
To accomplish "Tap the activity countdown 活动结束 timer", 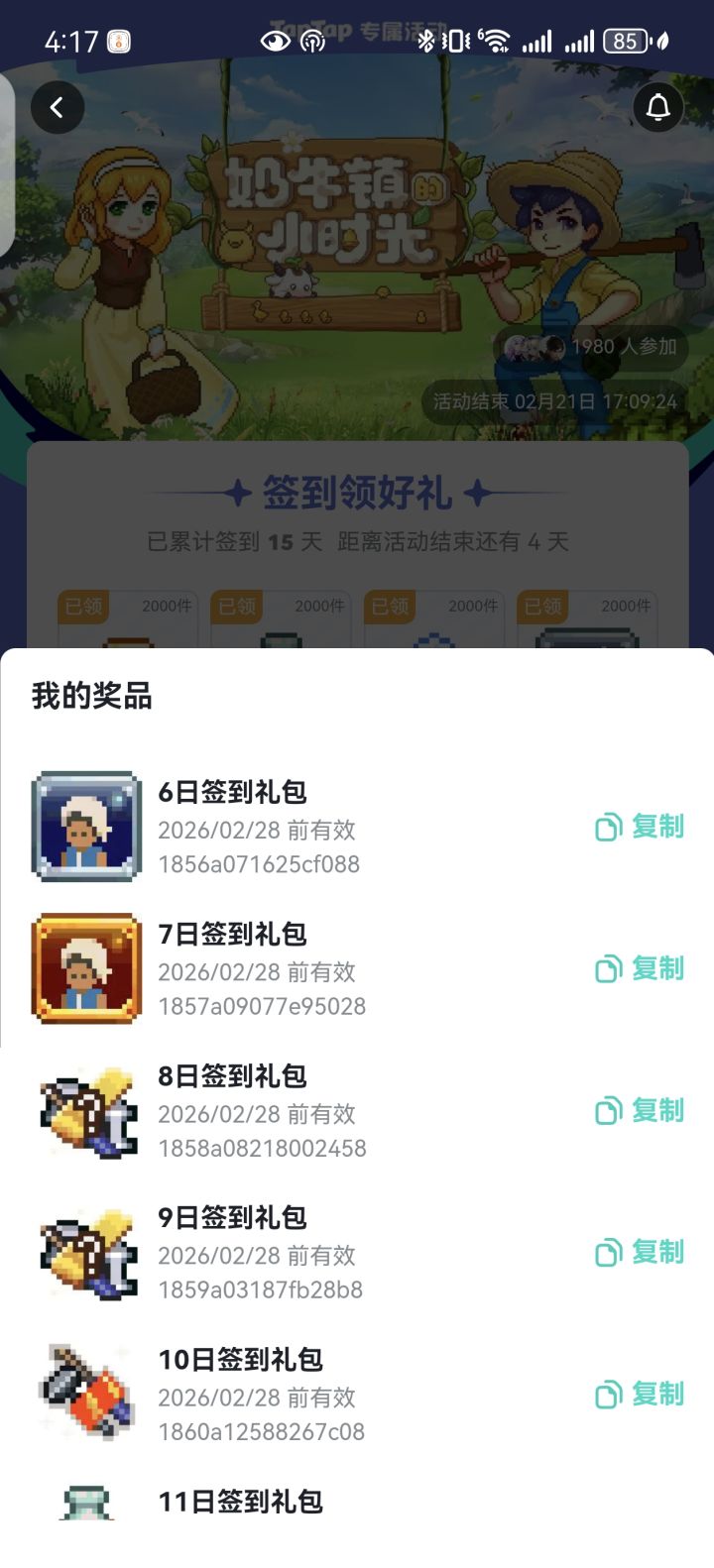I will [555, 401].
